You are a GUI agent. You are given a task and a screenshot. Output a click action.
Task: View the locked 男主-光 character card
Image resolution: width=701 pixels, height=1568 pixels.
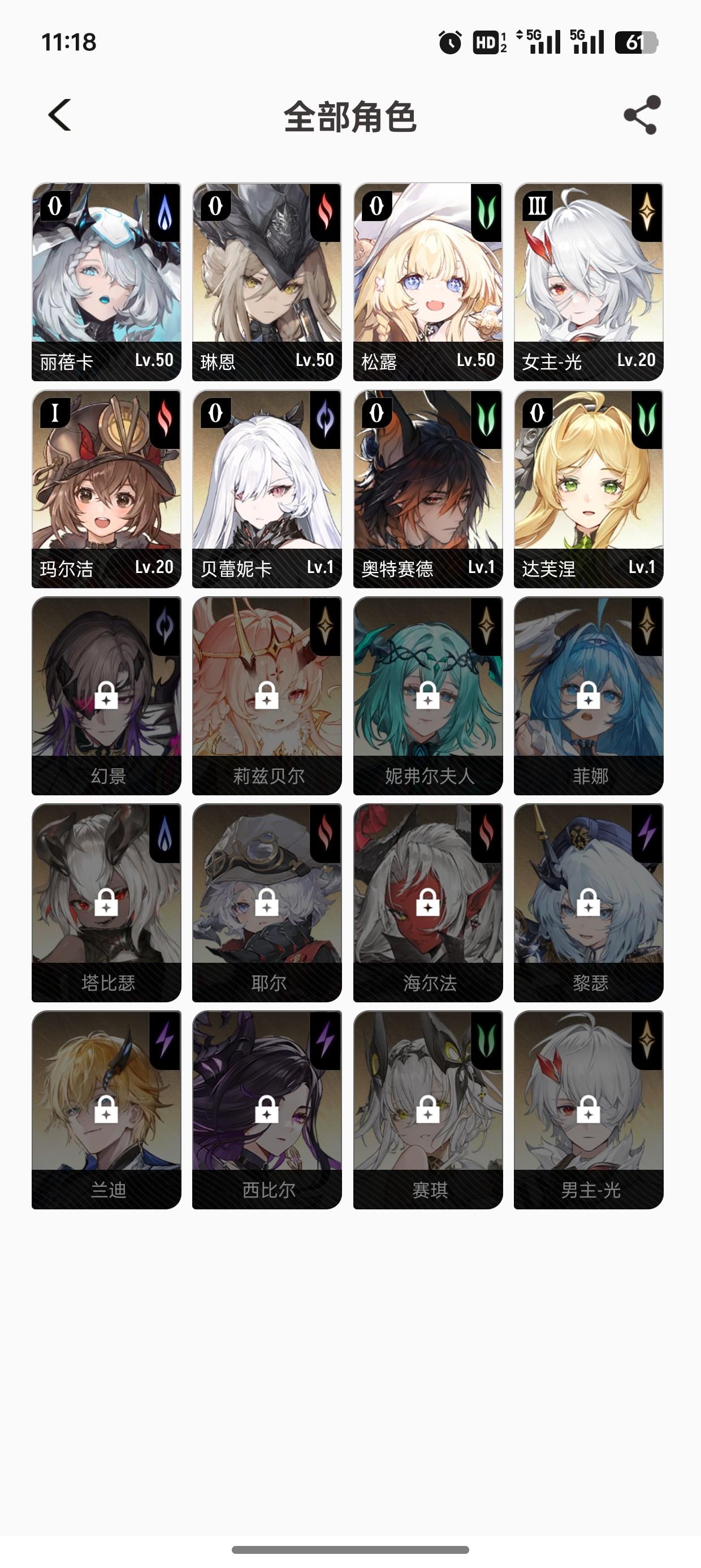click(x=589, y=1110)
